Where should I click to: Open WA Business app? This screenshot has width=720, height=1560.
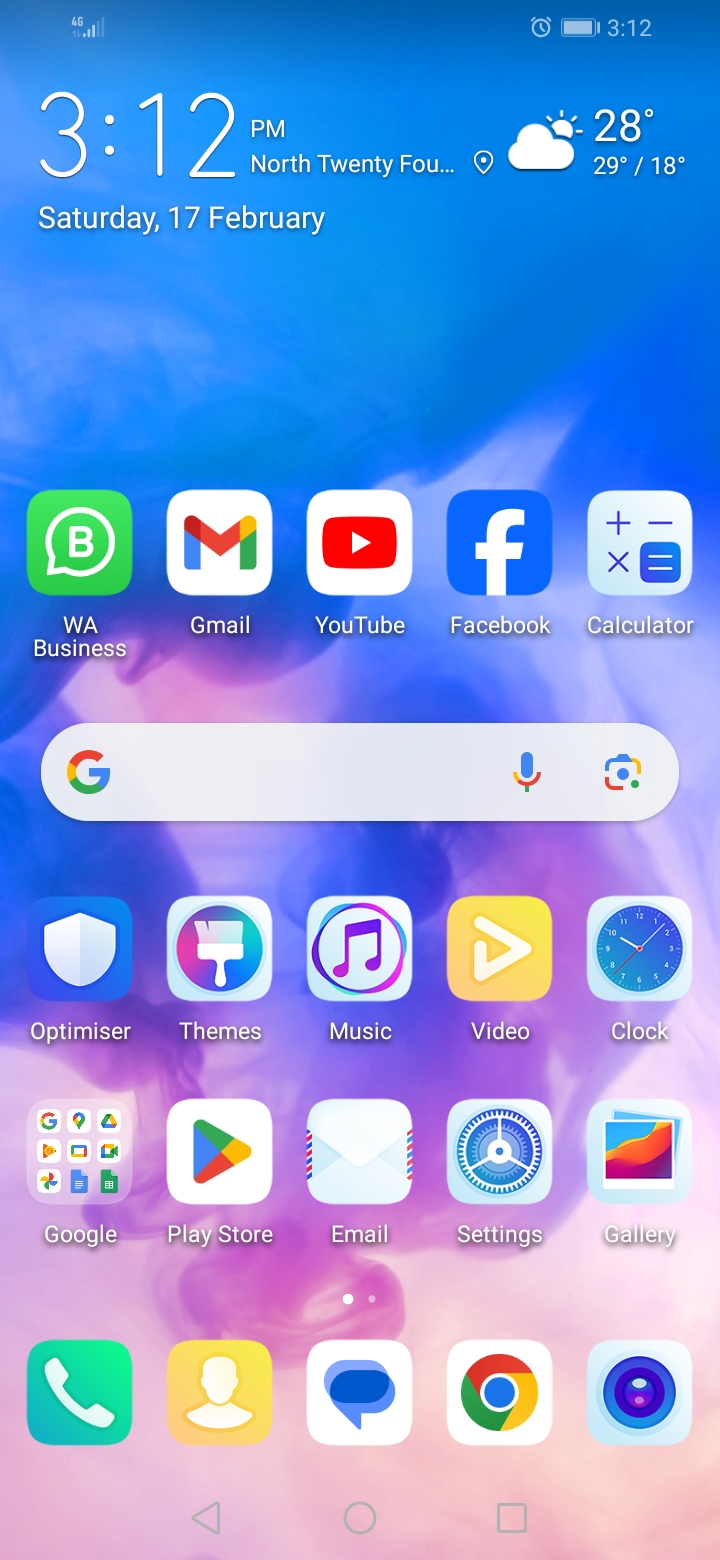coord(80,543)
